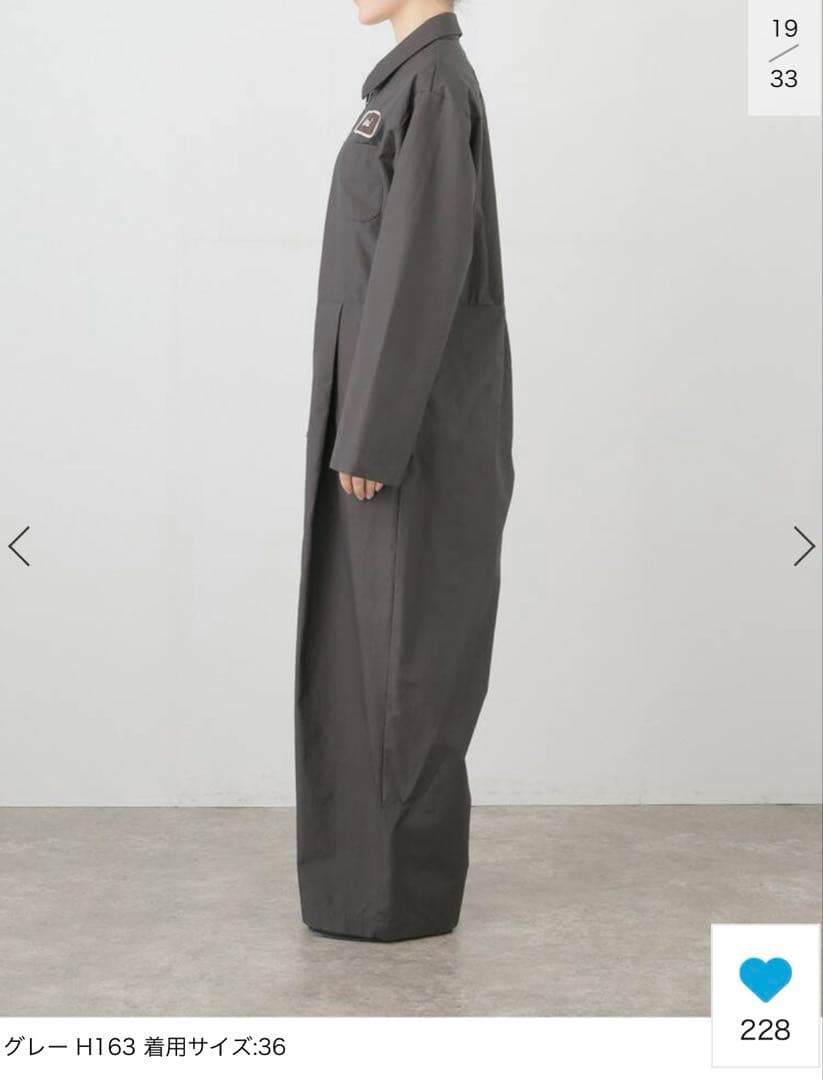Show the next product photo
This screenshot has width=823, height=1080.
pyautogui.click(x=804, y=546)
